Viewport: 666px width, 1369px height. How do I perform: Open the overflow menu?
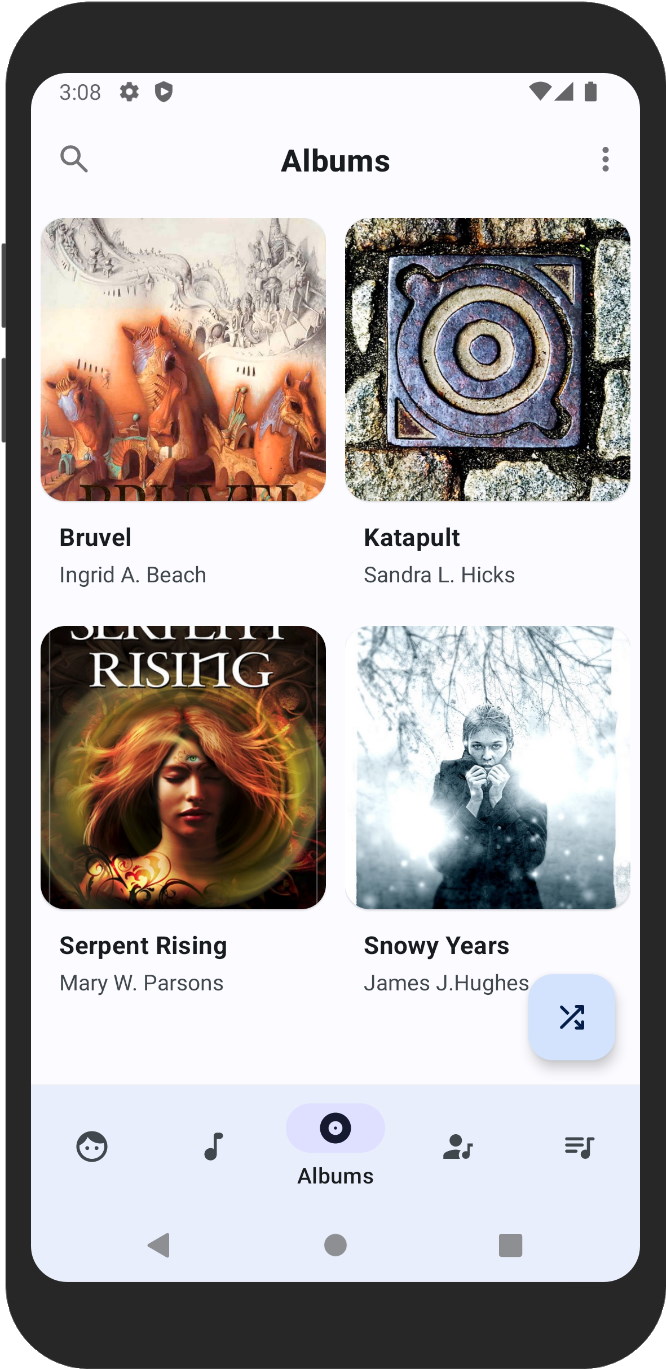(605, 160)
